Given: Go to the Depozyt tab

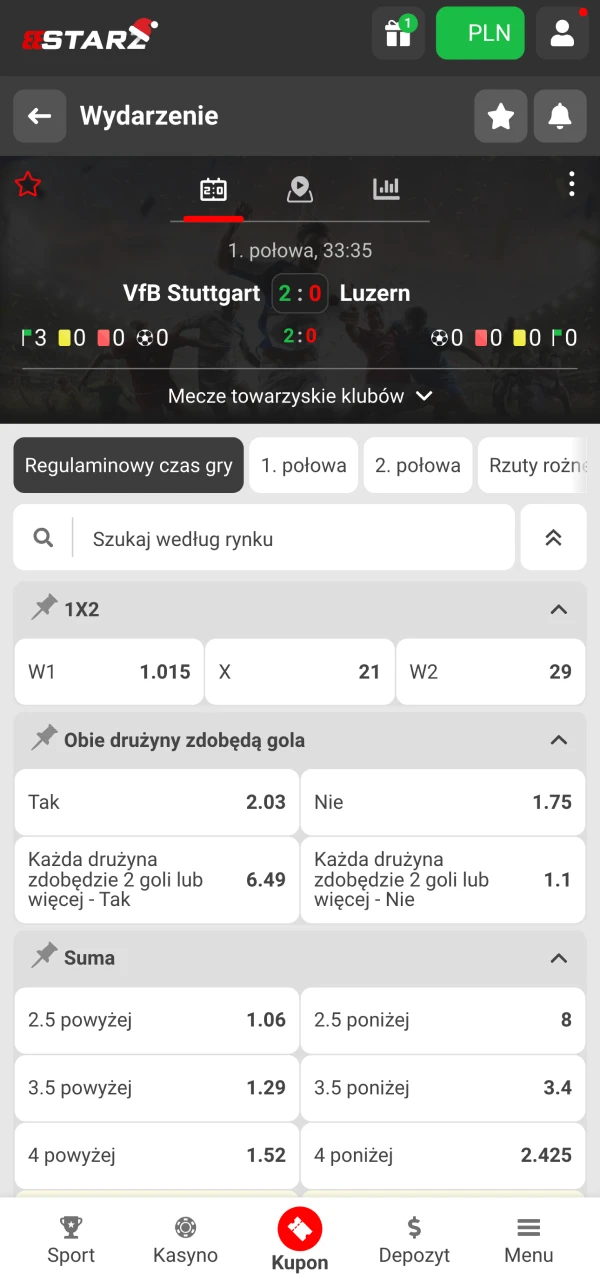Looking at the screenshot, I should (x=414, y=1238).
